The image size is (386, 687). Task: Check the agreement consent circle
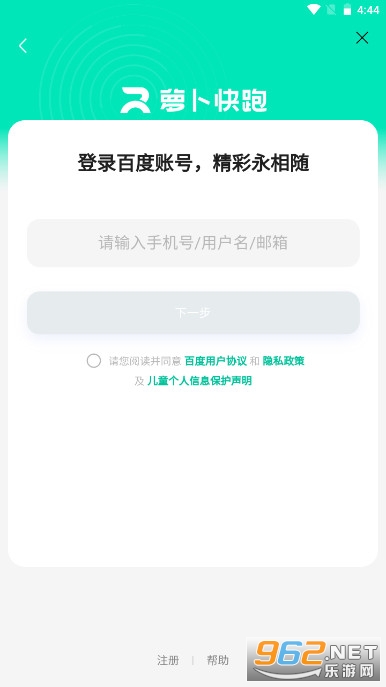click(94, 361)
